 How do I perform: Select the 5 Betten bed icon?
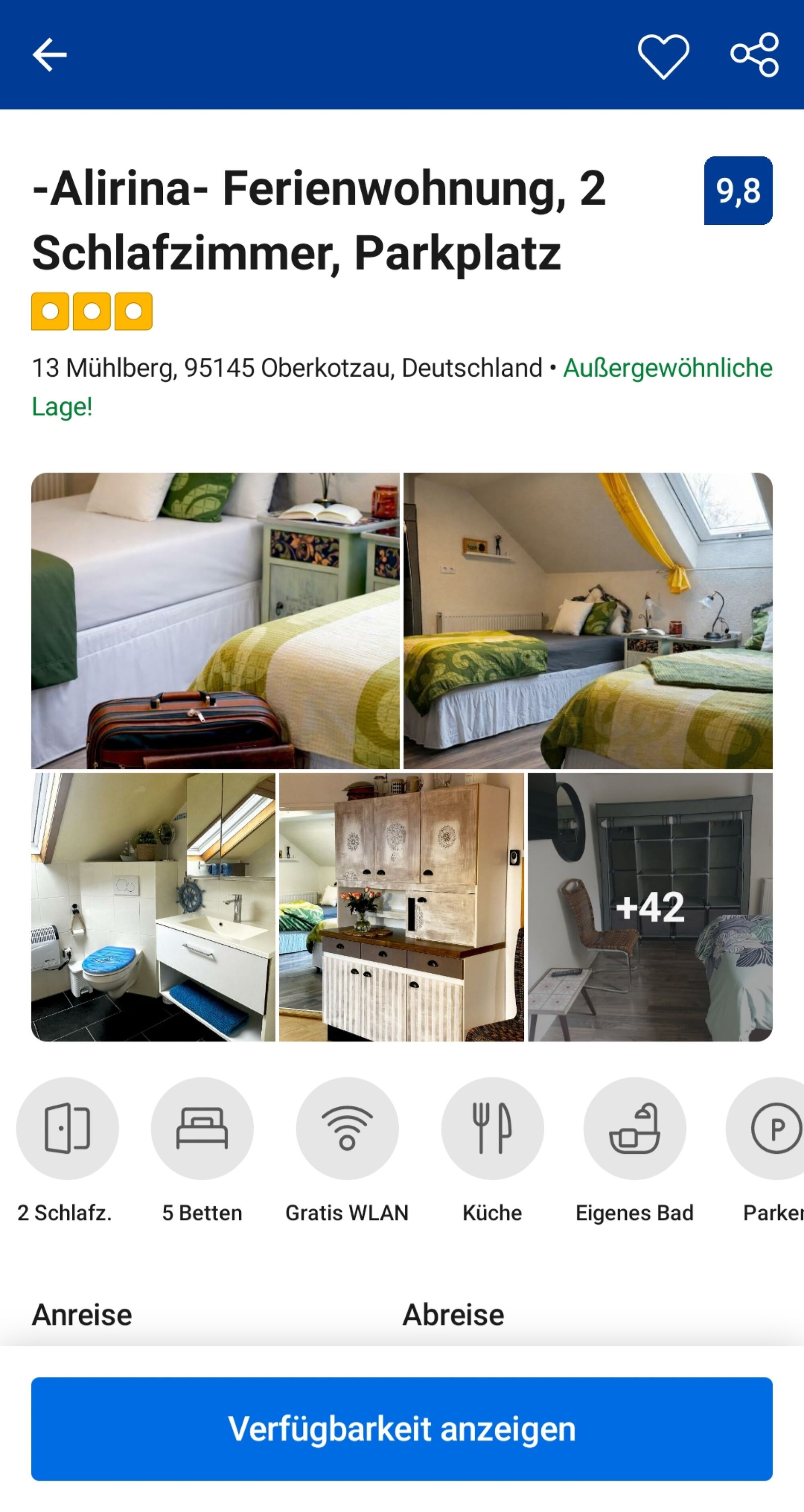[203, 1127]
